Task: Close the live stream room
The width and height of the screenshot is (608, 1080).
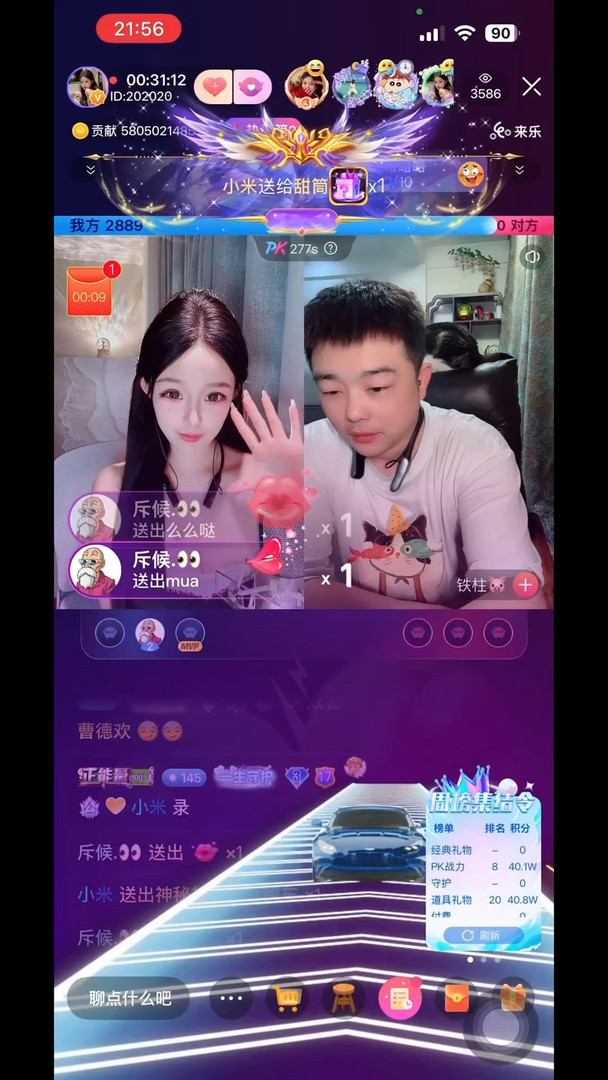Action: point(532,87)
